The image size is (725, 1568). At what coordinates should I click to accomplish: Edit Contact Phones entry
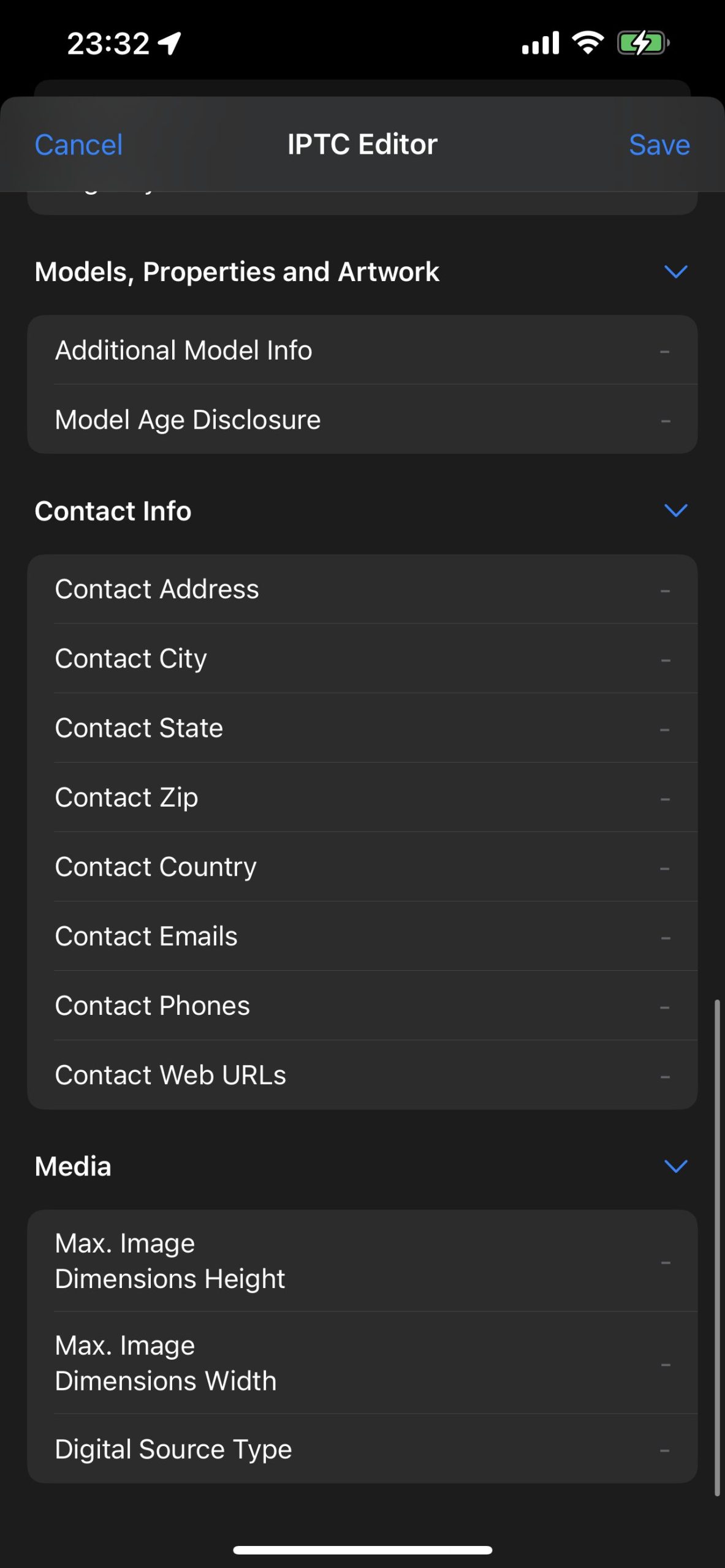pos(362,1006)
